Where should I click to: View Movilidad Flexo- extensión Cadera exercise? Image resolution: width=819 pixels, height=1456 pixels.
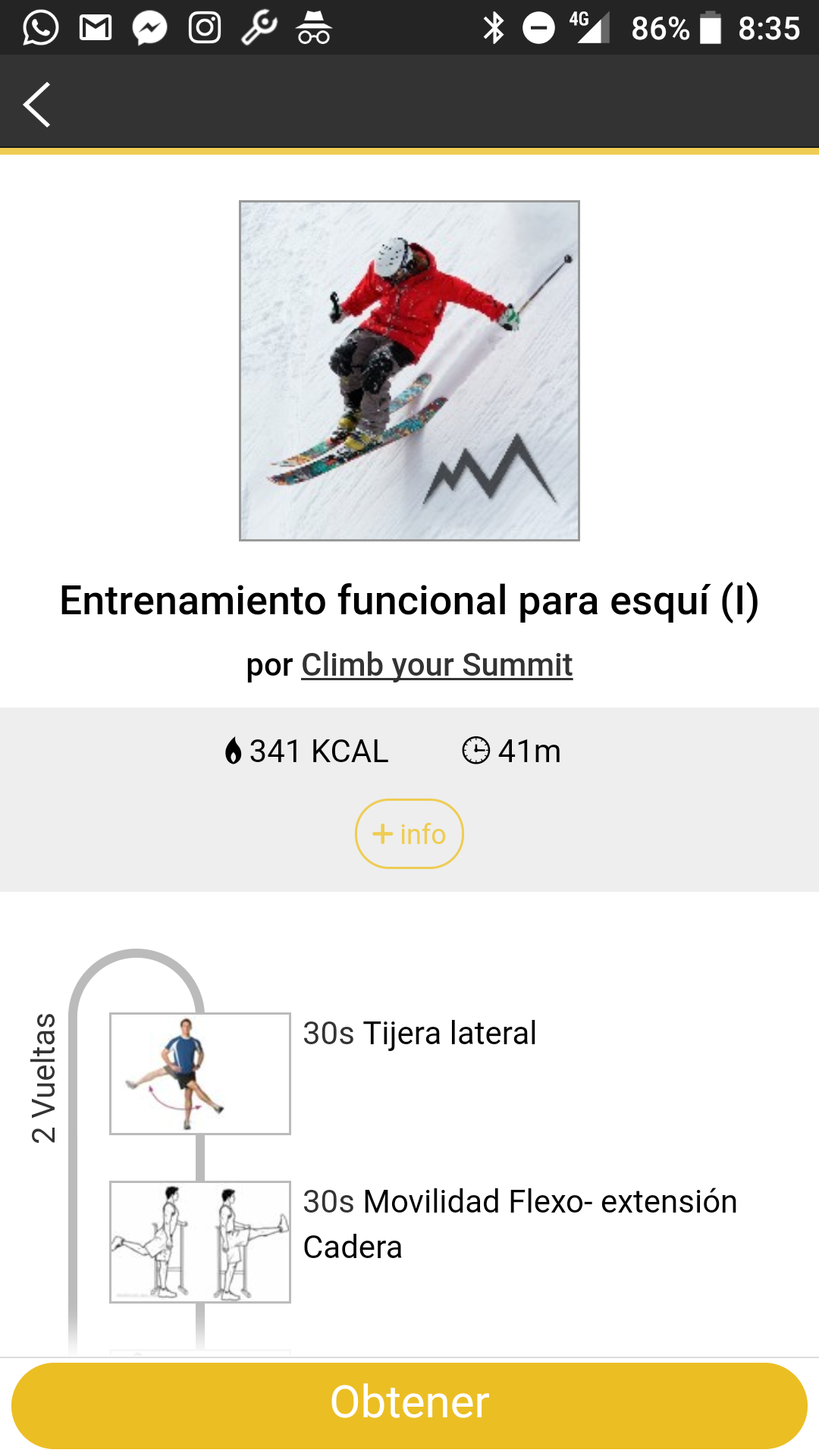click(x=519, y=1224)
